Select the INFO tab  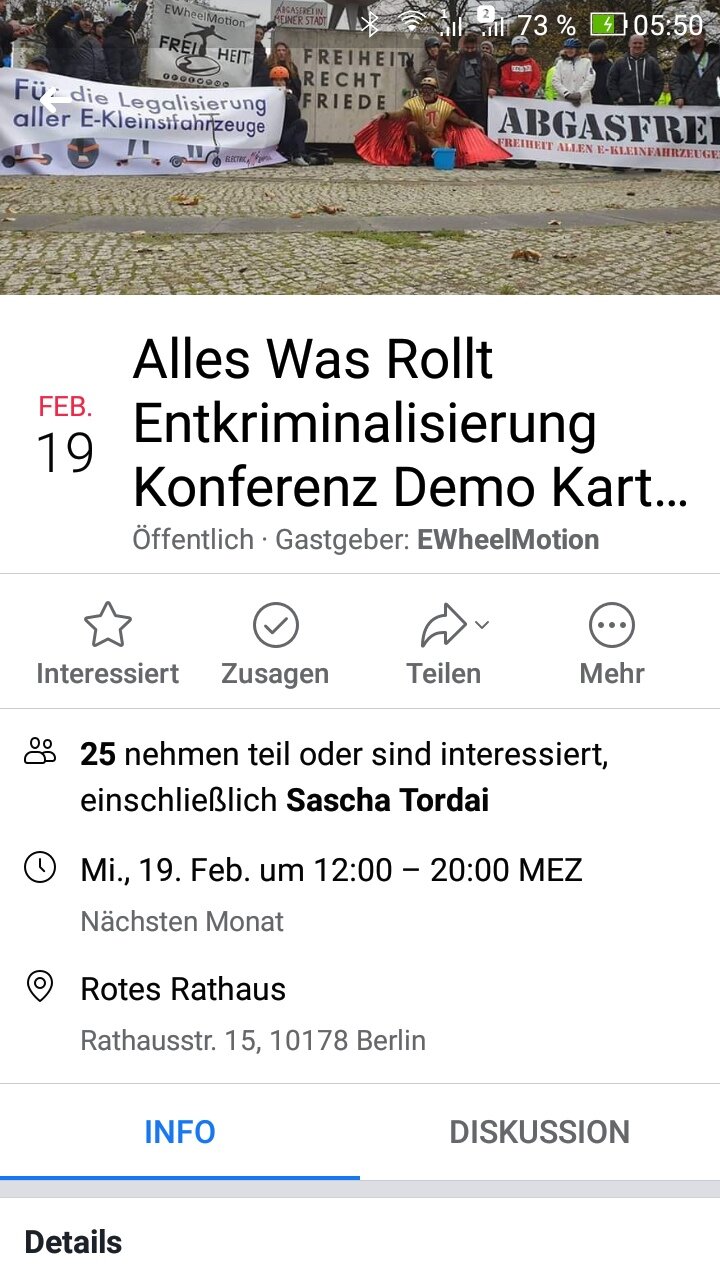point(180,1132)
